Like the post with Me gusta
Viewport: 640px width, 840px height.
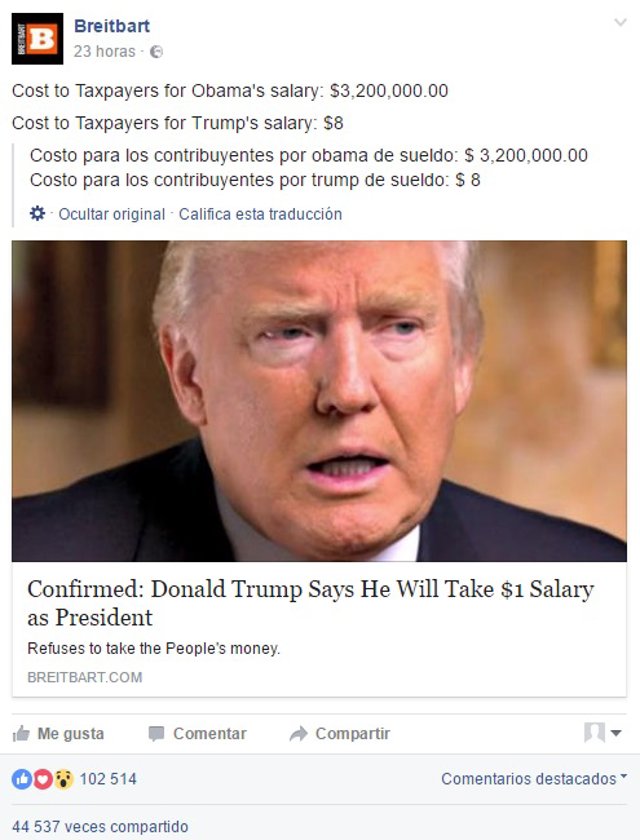58,733
